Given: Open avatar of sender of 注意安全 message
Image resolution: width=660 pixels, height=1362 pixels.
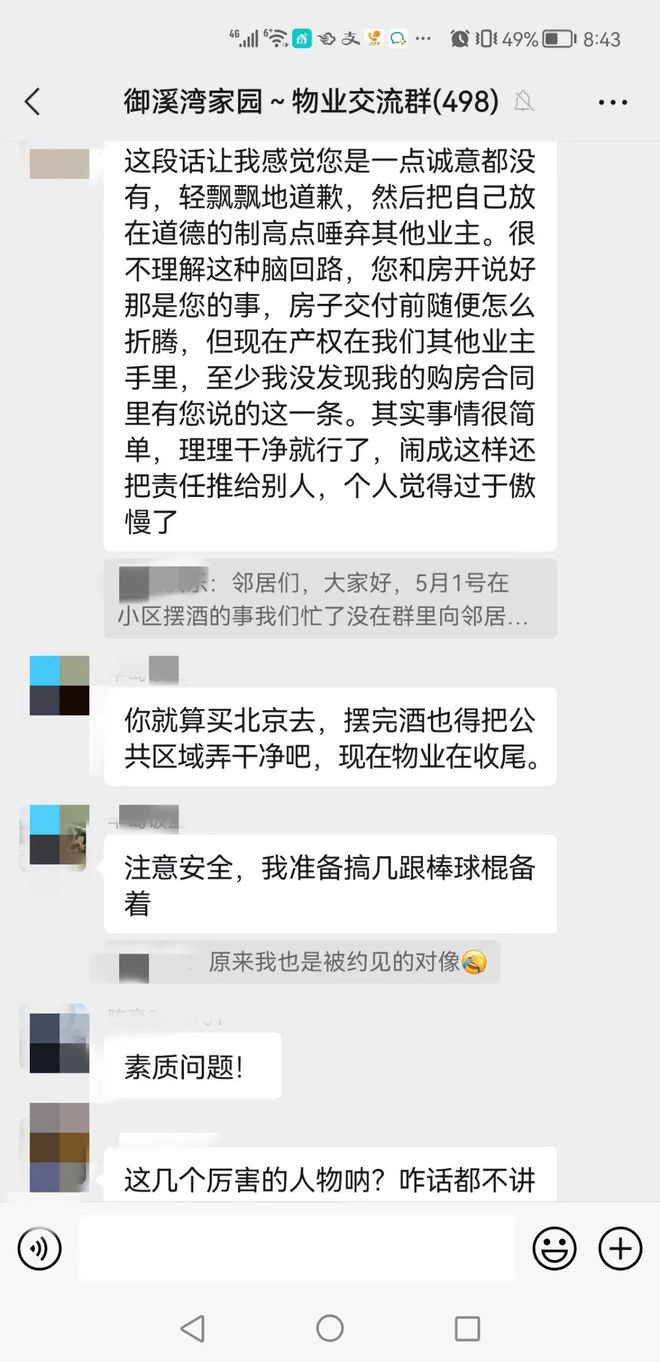Looking at the screenshot, I should click(x=59, y=836).
